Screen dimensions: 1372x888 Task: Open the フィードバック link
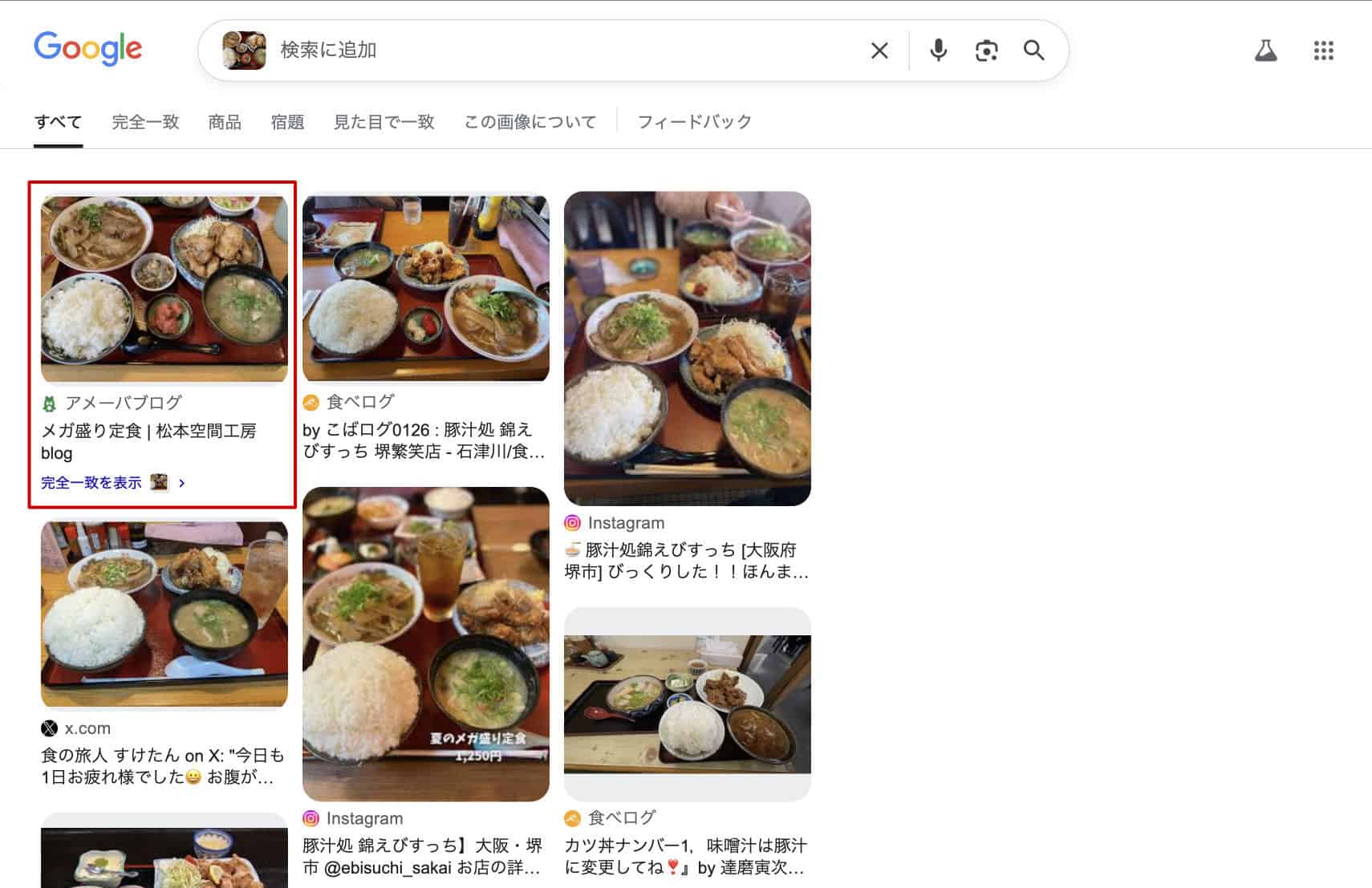[694, 122]
